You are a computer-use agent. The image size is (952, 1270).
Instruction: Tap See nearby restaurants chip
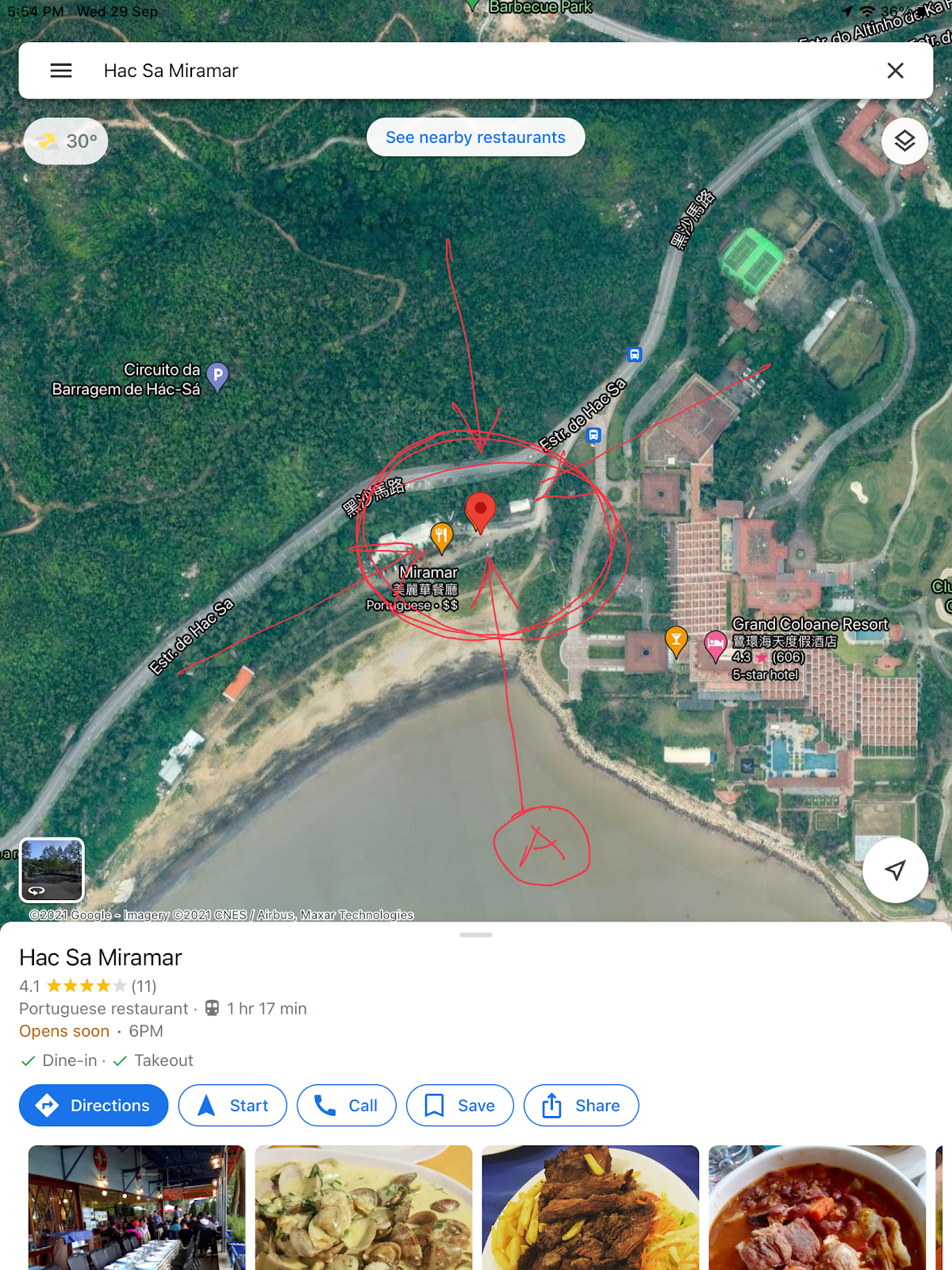475,137
